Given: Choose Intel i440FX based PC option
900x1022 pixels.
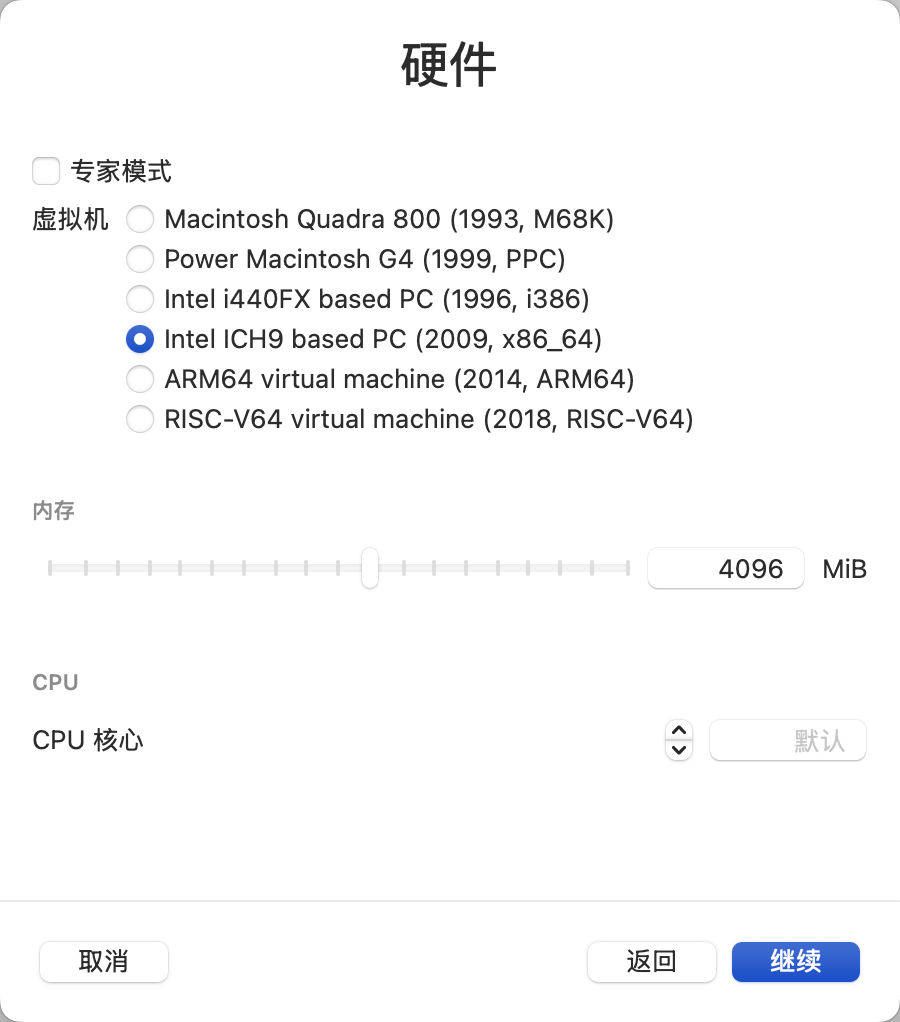Looking at the screenshot, I should pyautogui.click(x=140, y=299).
